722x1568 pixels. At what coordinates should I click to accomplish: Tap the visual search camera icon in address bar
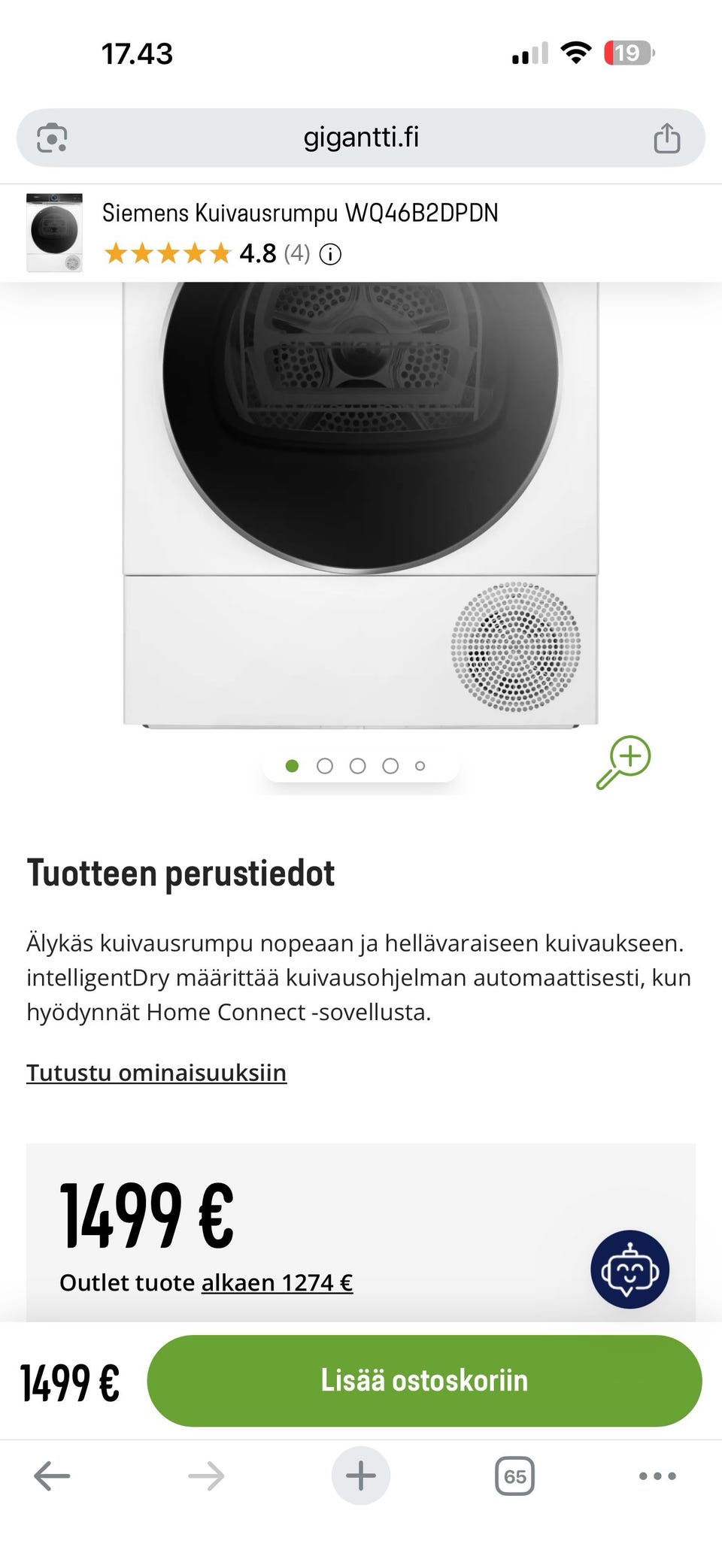click(x=51, y=137)
